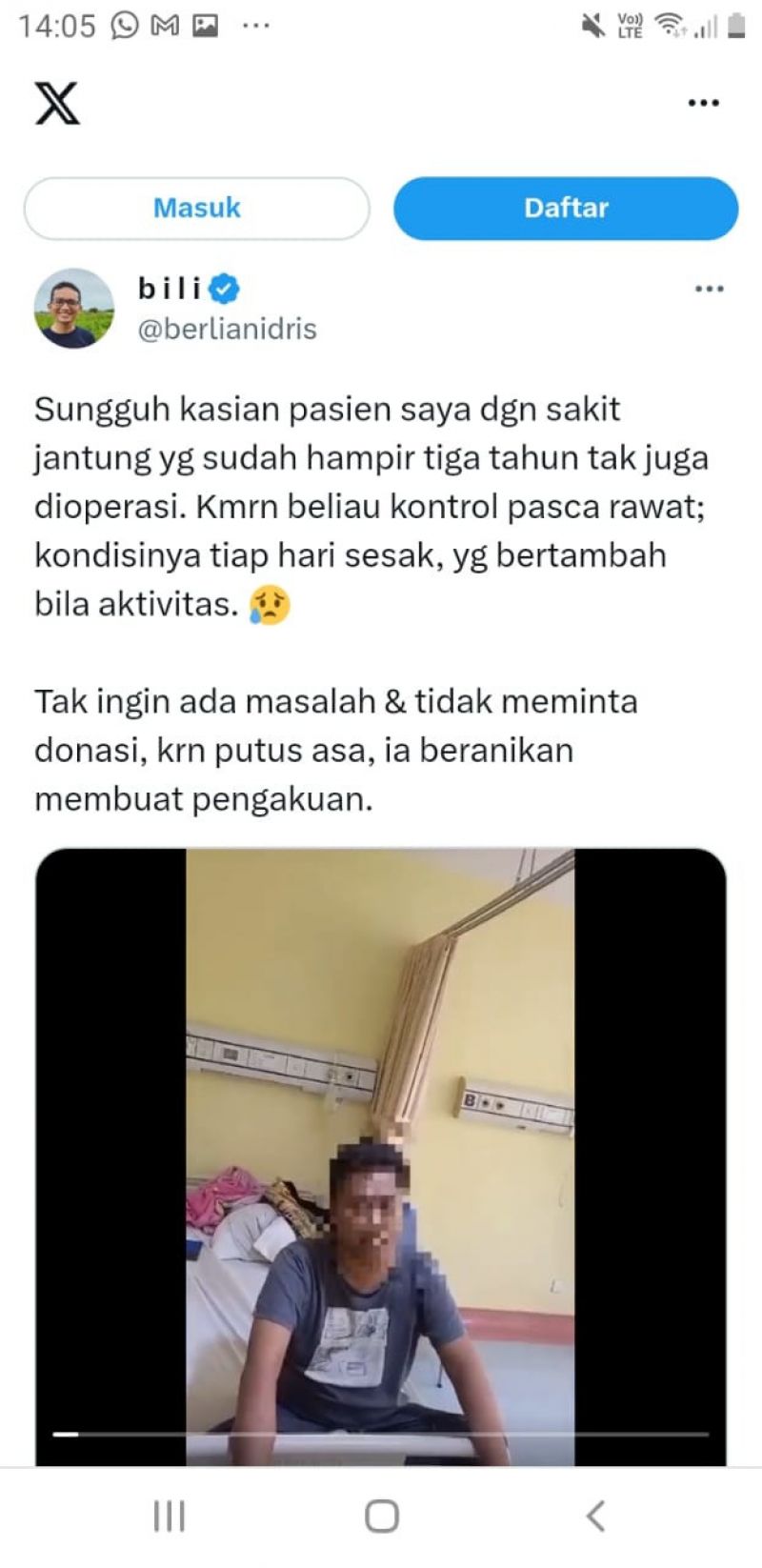Open the @berlianidris handle
Screen dimensions: 762x1568
(x=228, y=330)
